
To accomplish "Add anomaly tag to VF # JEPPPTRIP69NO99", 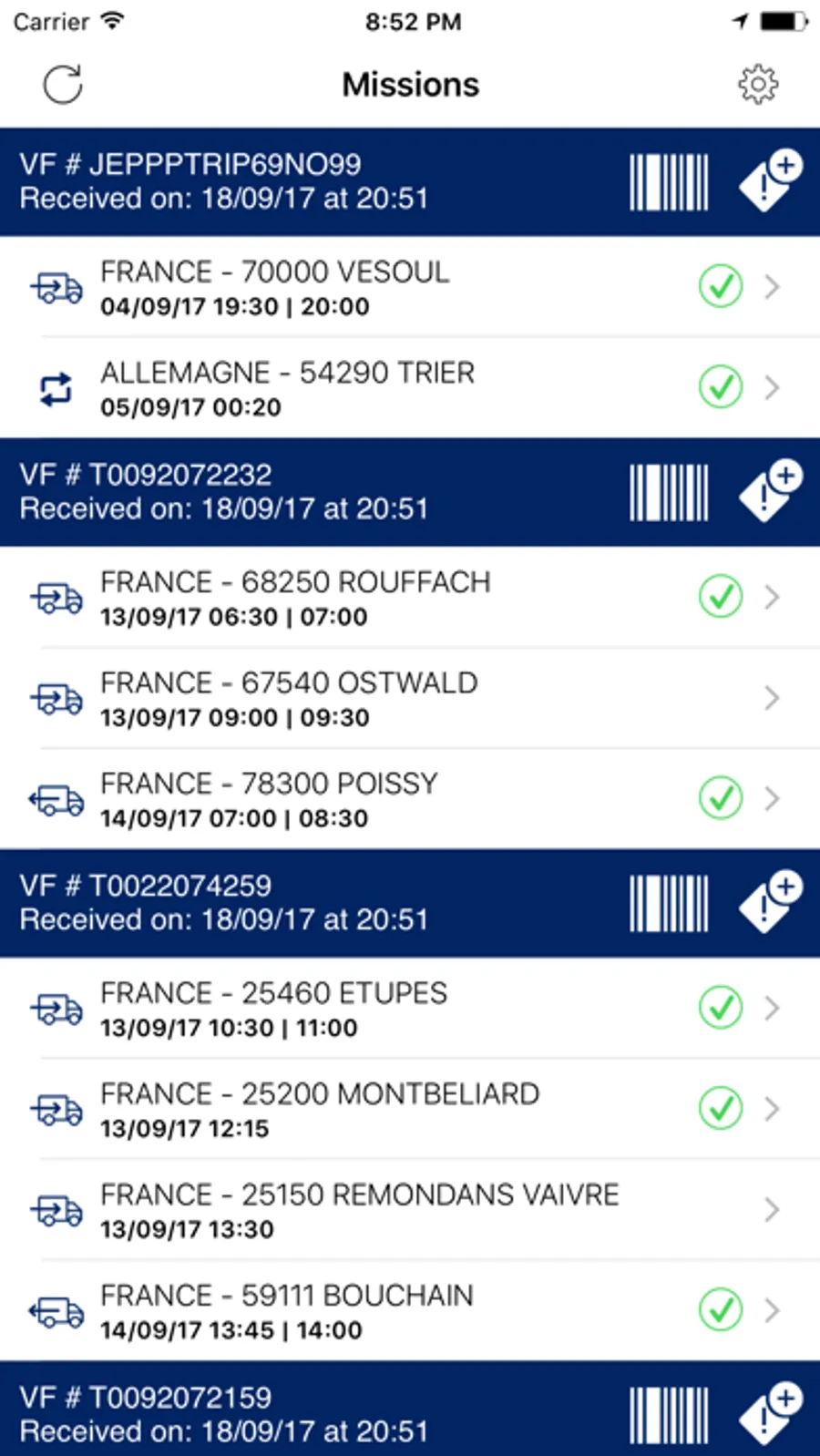I will (770, 181).
